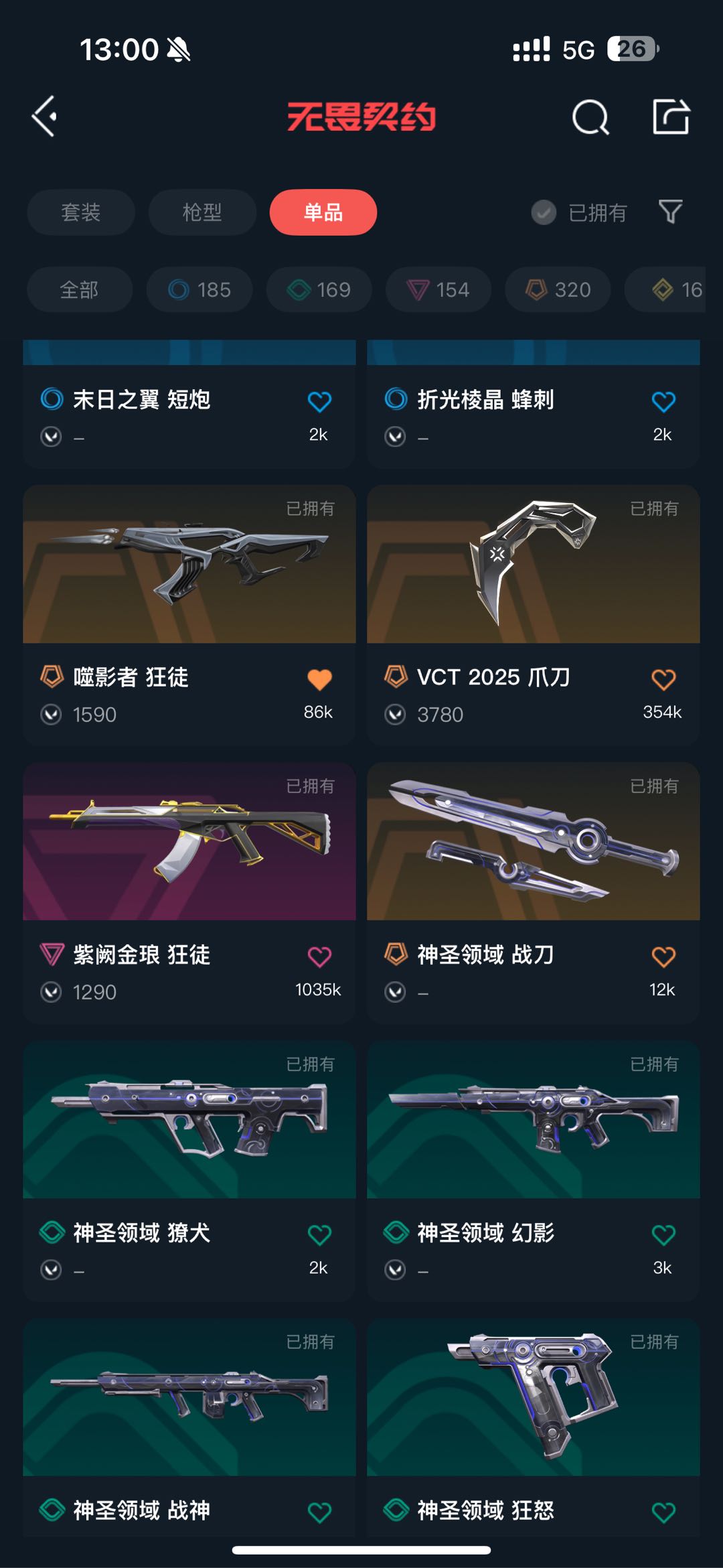
Task: Switch to the 套装 tab
Action: (x=80, y=212)
